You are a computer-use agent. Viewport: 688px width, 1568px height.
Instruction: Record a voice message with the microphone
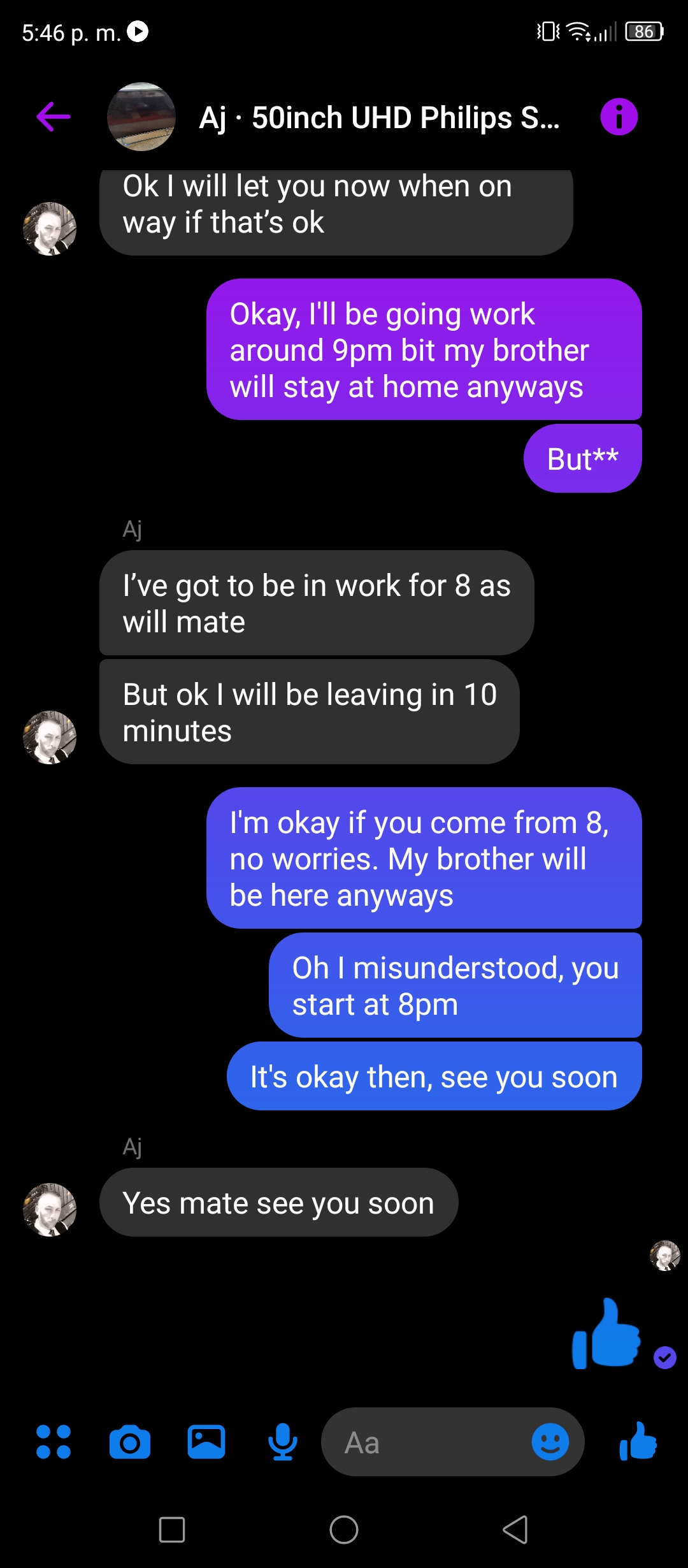click(x=283, y=1442)
